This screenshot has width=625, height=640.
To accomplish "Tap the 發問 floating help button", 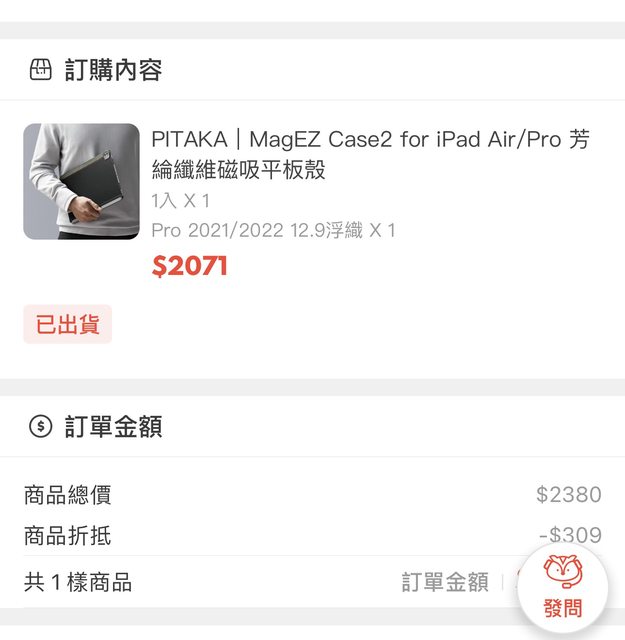I will (x=562, y=587).
